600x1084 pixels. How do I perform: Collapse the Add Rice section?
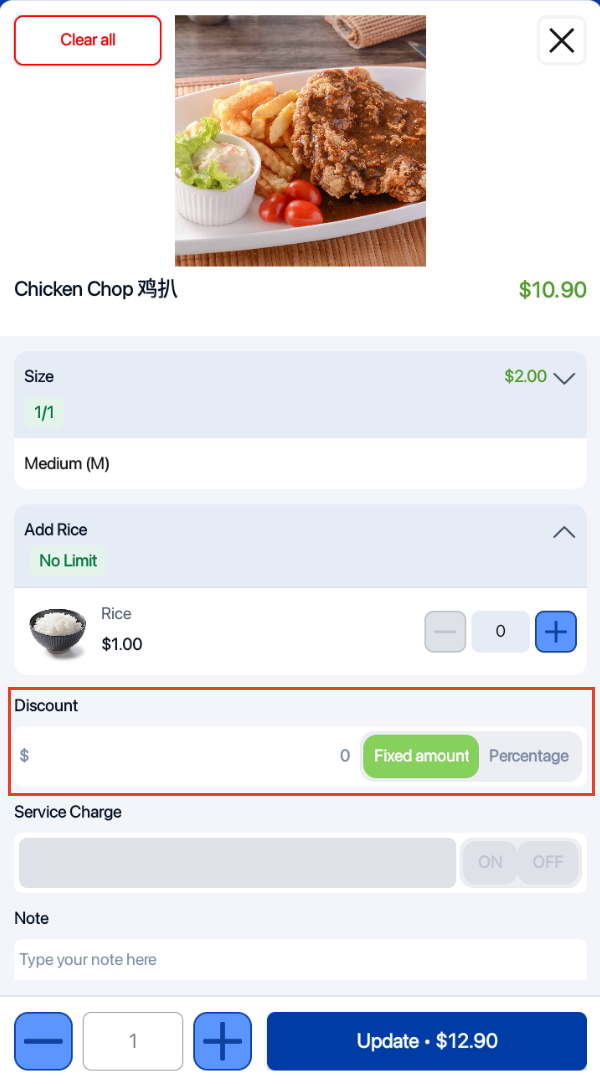564,532
